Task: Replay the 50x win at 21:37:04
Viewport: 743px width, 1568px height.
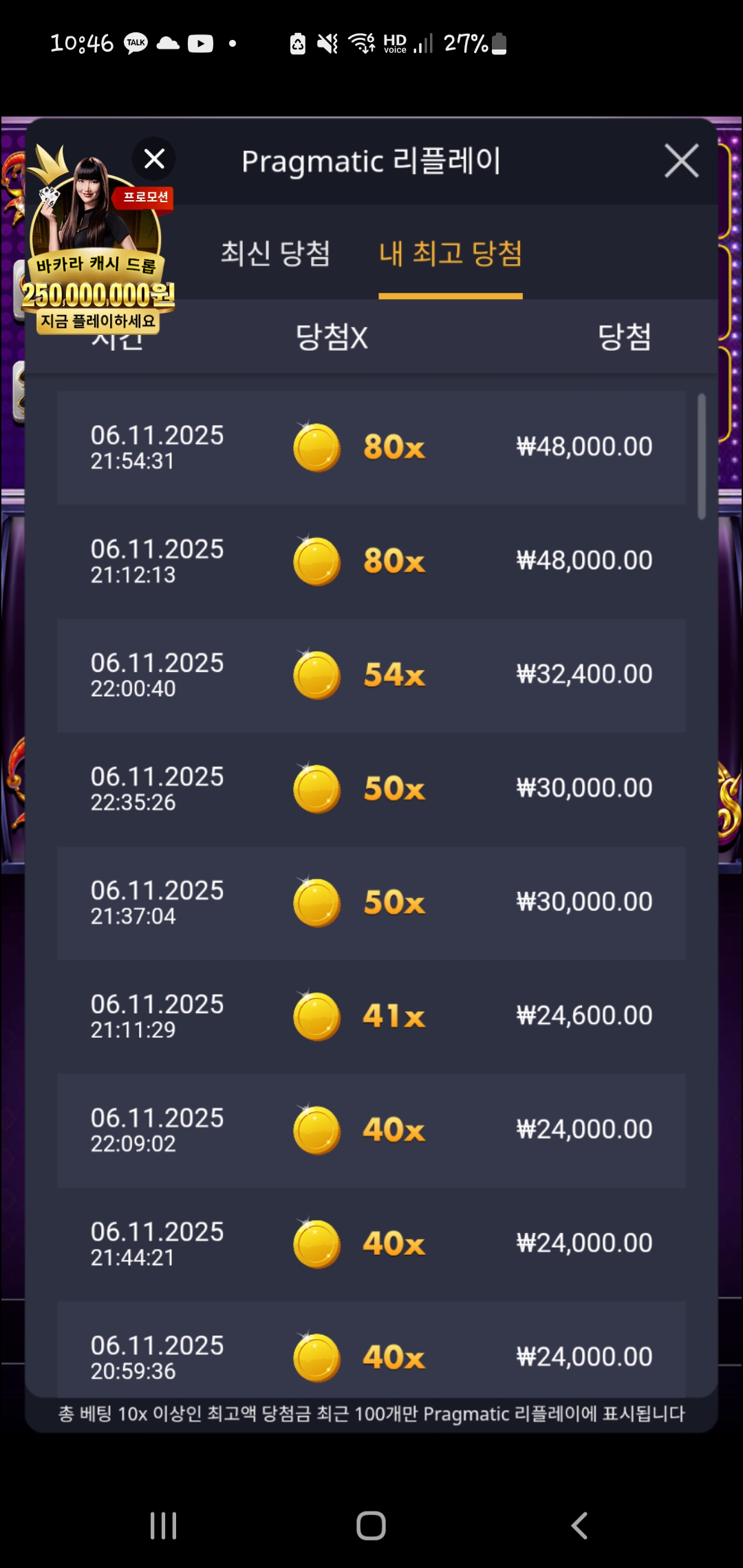Action: pos(371,902)
